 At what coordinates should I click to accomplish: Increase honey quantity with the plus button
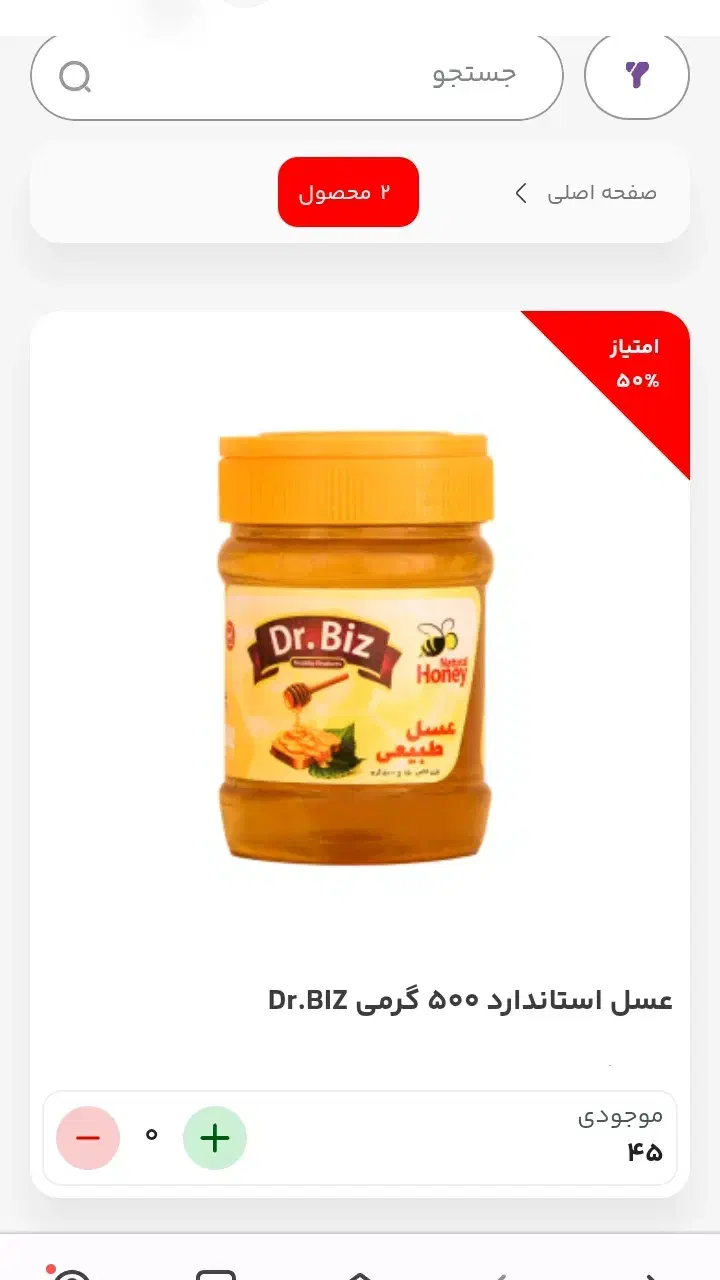(215, 1137)
